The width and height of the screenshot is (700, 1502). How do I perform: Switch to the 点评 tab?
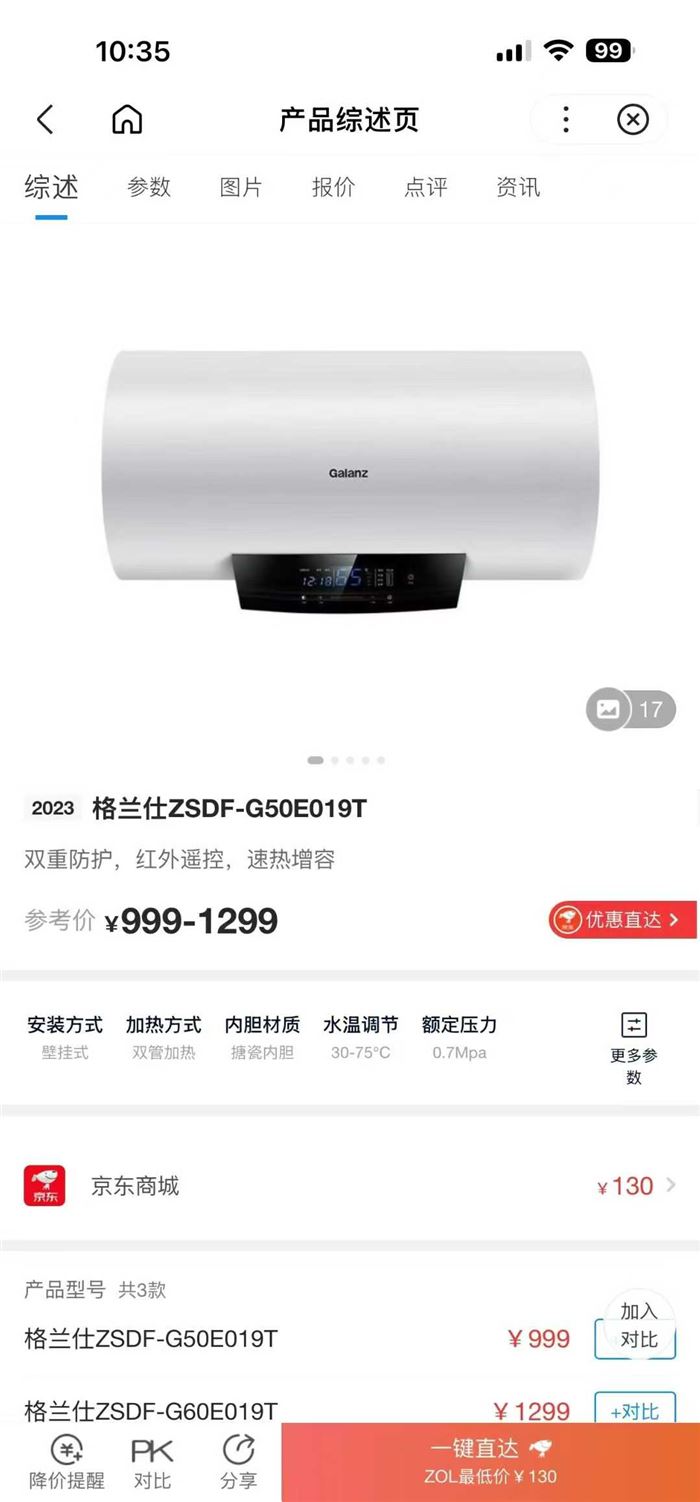[426, 187]
